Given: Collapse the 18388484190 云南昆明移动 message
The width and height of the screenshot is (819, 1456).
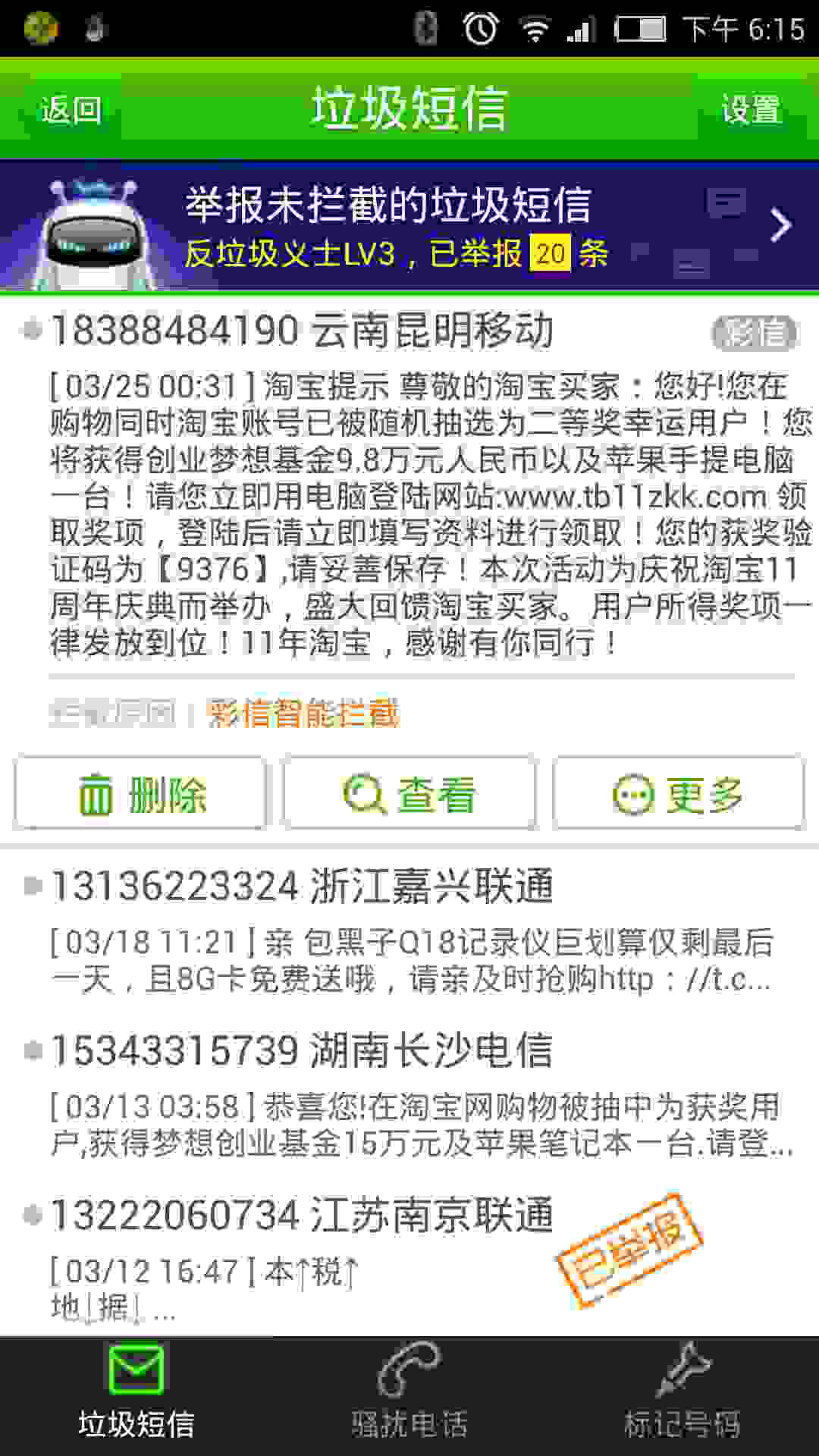Looking at the screenshot, I should [409, 484].
